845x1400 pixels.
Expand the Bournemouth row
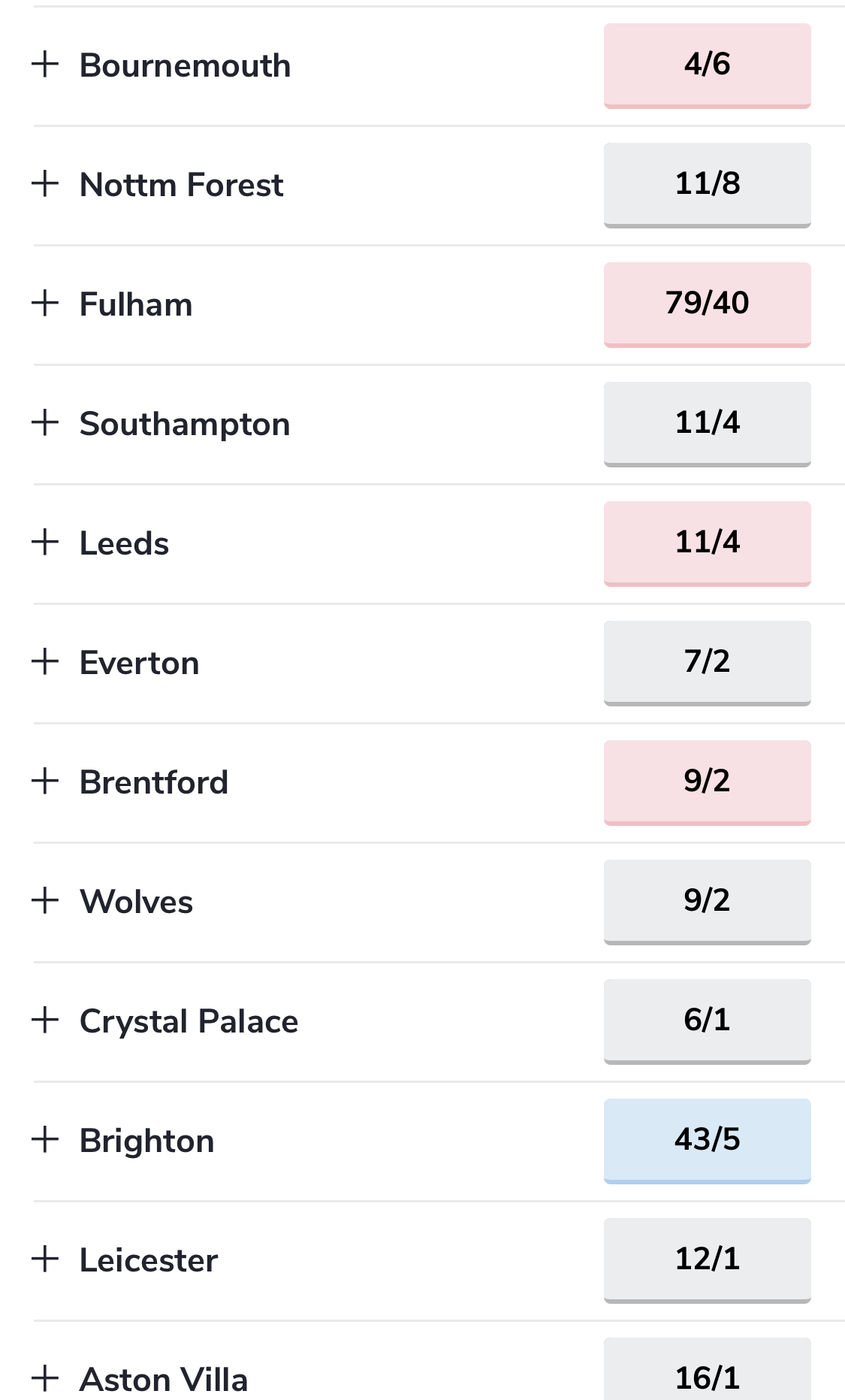point(45,65)
